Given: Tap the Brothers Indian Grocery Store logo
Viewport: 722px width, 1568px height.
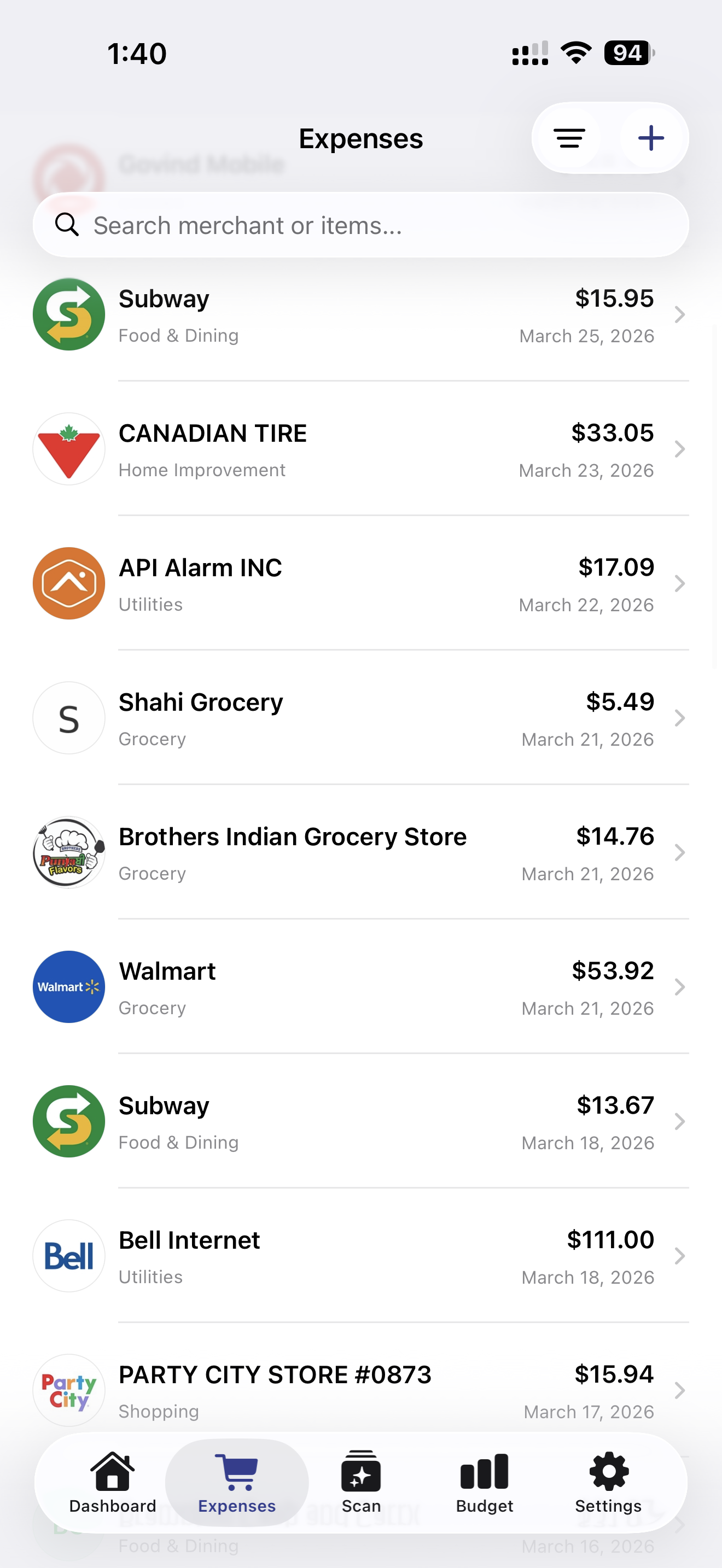Looking at the screenshot, I should (x=68, y=852).
